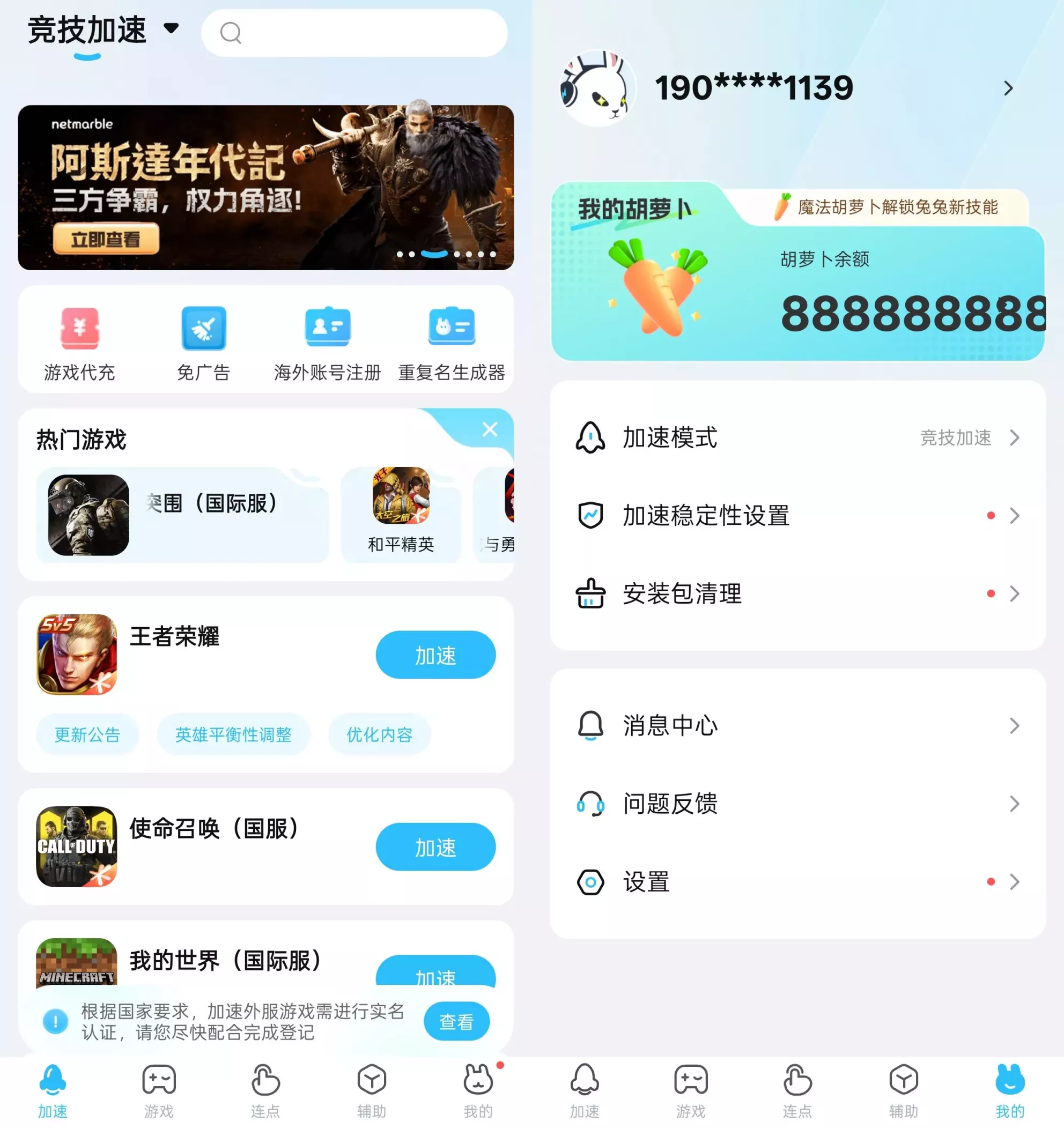The image size is (1064, 1129).
Task: View the 更新公告 chip
Action: (87, 734)
